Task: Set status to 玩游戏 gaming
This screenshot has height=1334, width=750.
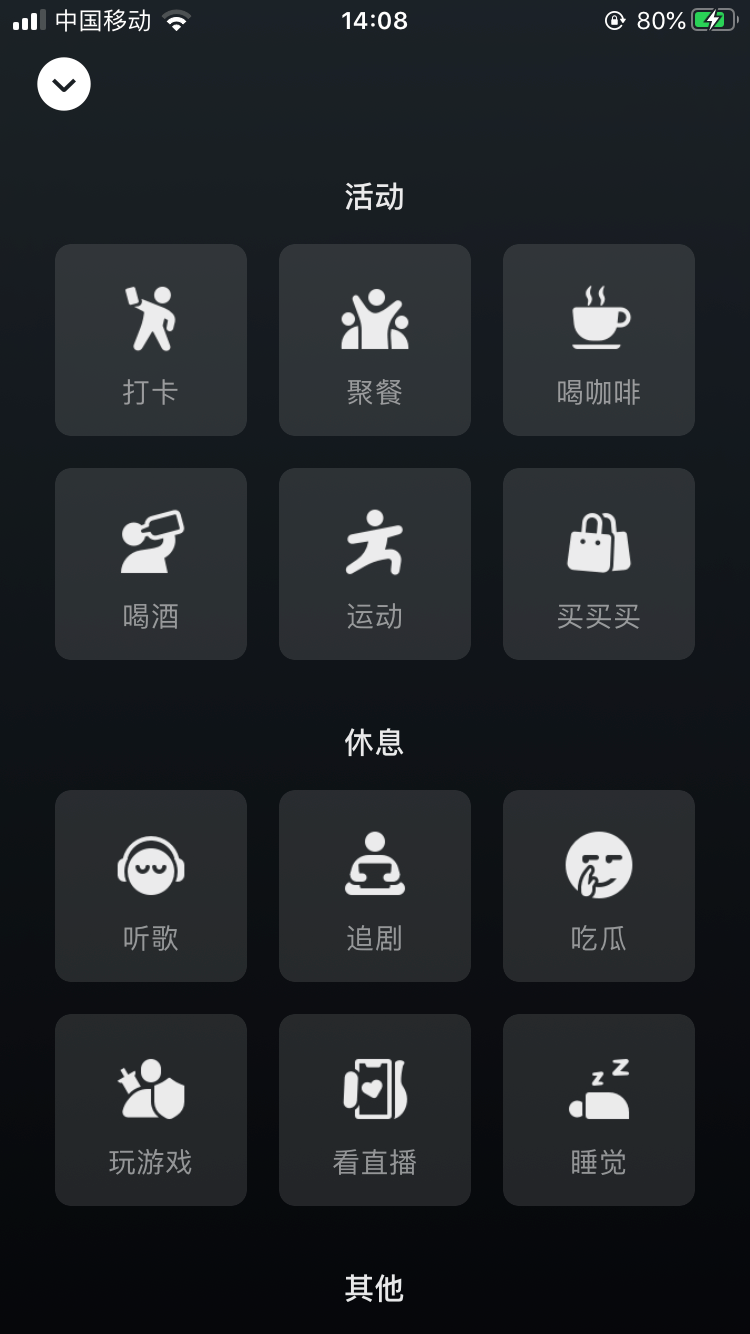Action: (151, 1110)
